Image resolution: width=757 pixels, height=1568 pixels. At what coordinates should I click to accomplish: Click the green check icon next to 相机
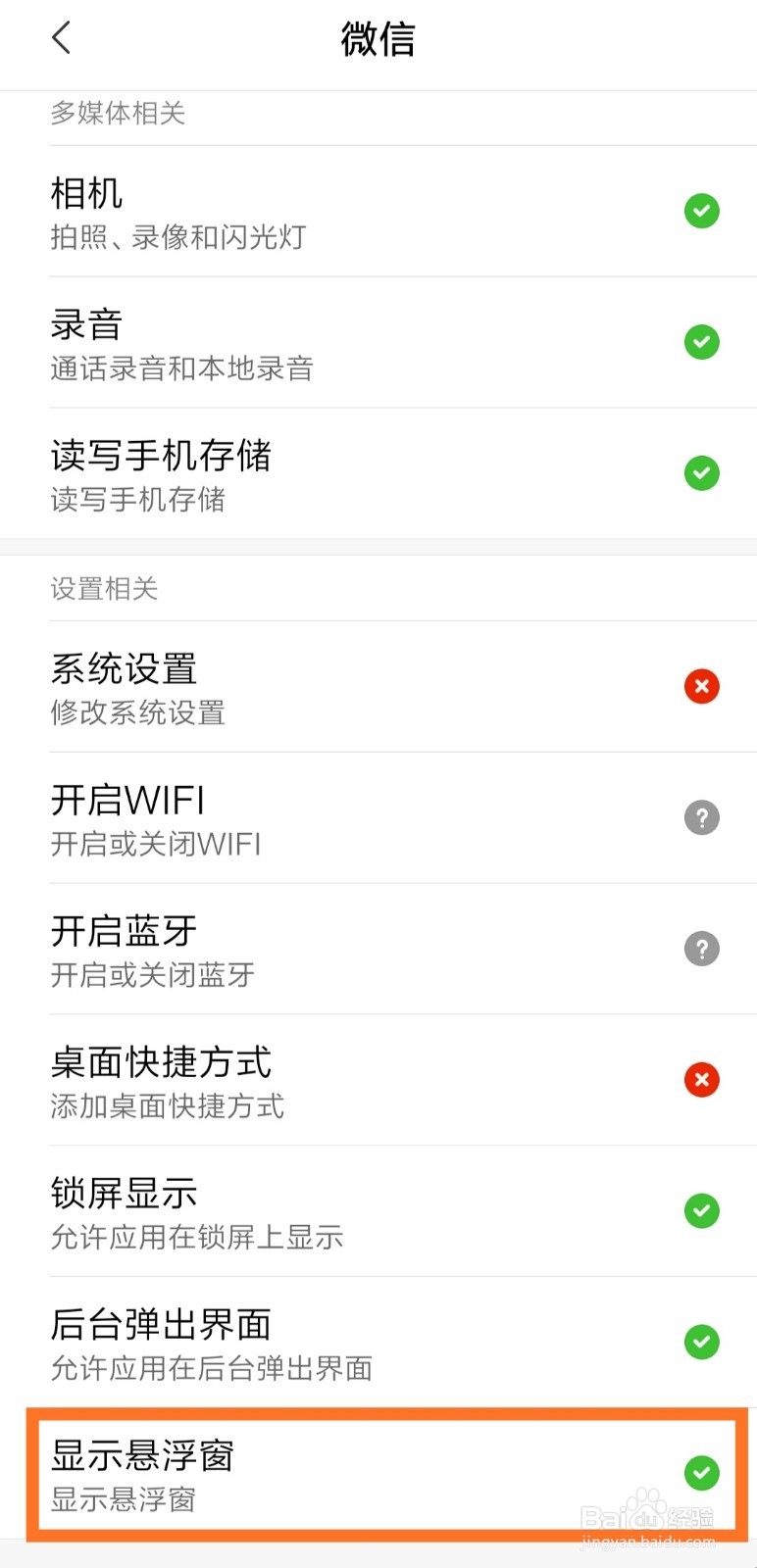[701, 211]
